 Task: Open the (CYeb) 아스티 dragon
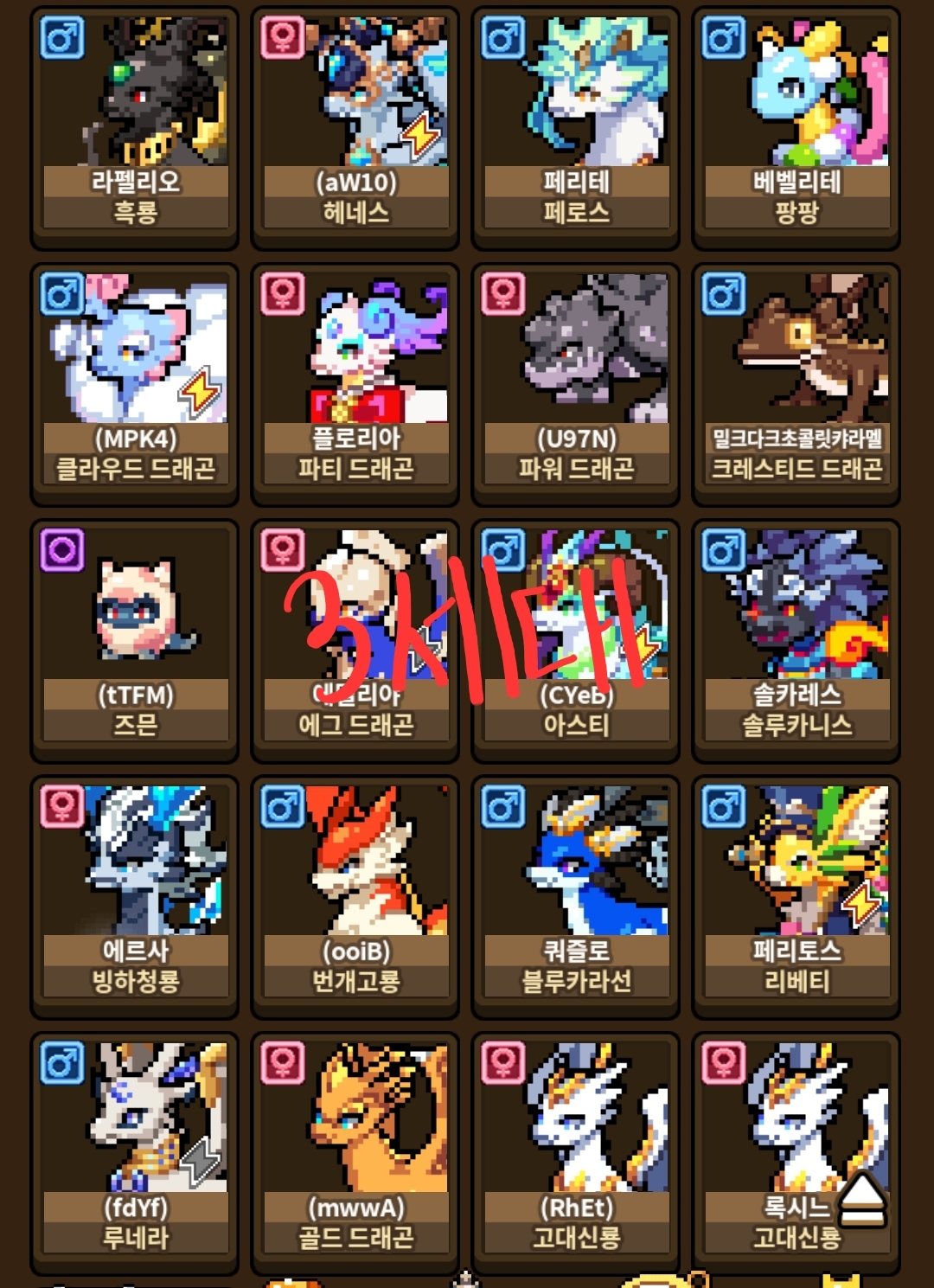(x=576, y=638)
